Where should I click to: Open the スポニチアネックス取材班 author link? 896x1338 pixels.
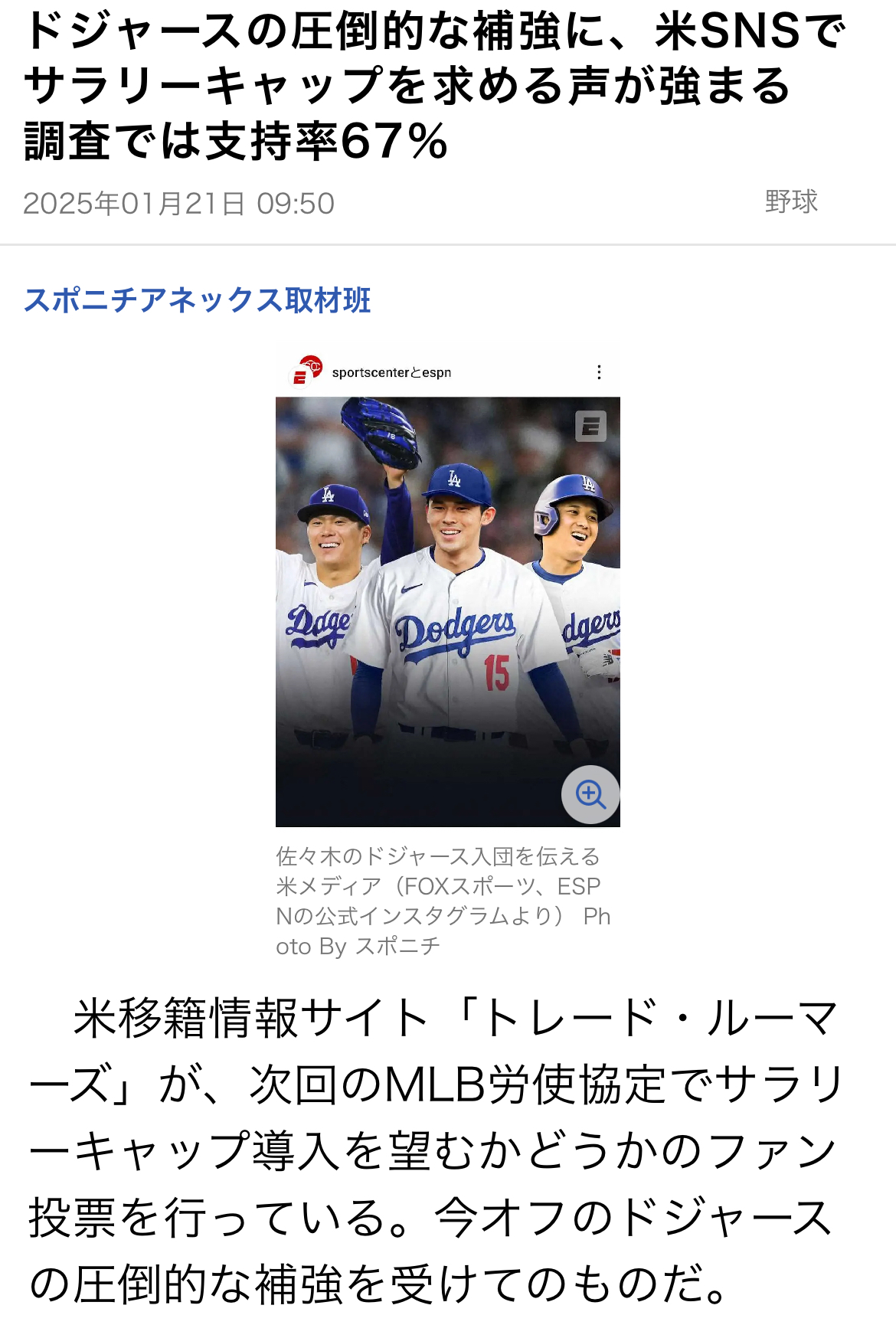click(198, 300)
